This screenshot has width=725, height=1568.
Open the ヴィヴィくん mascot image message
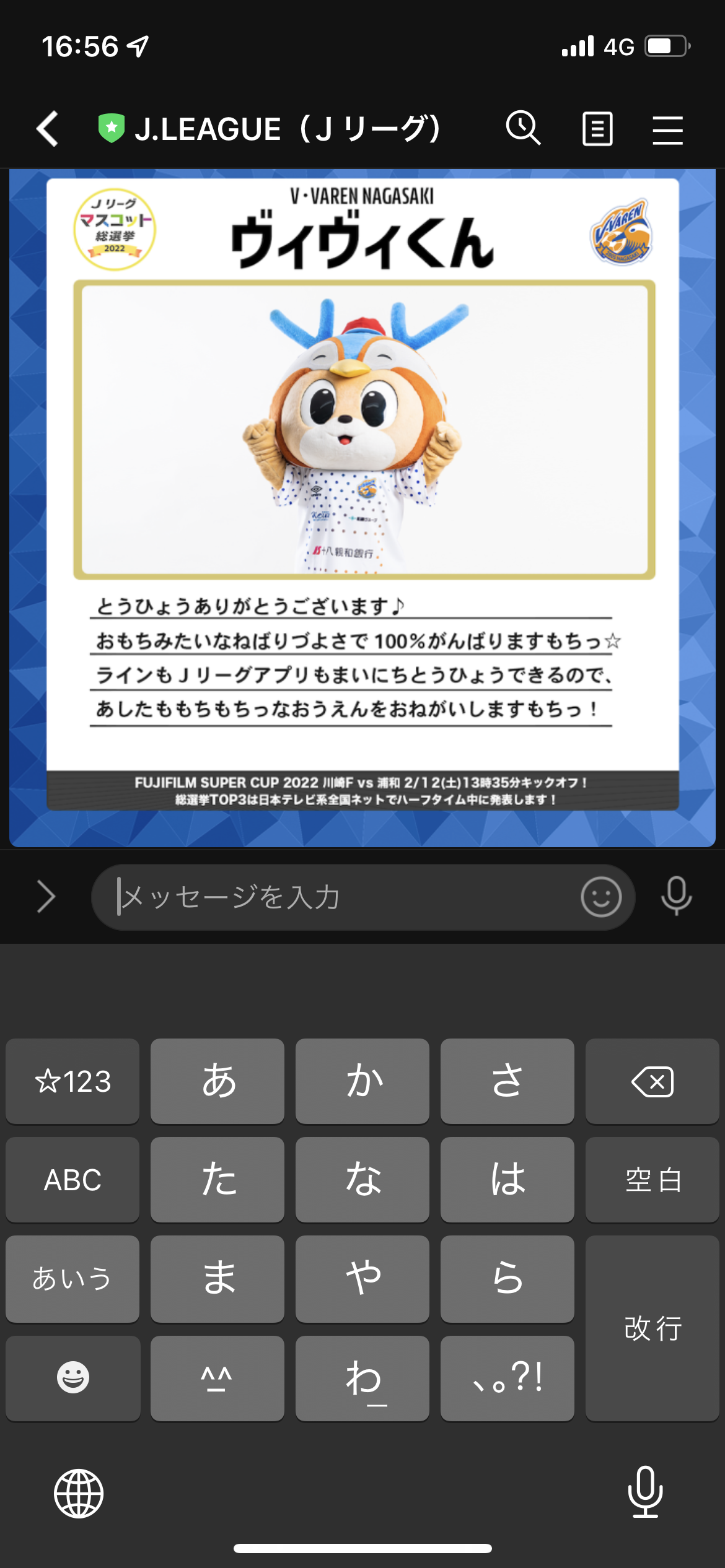pyautogui.click(x=362, y=508)
